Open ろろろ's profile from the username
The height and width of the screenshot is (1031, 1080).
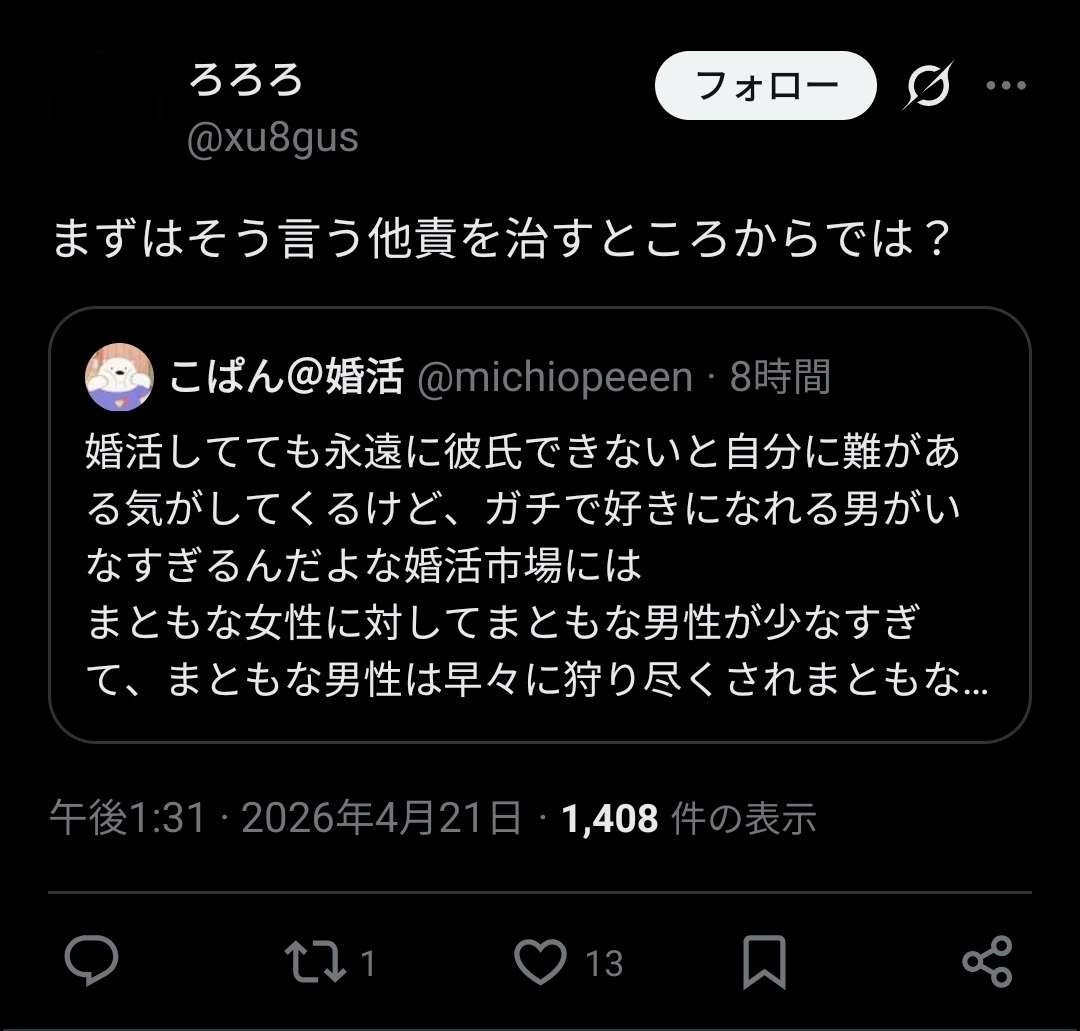click(245, 82)
